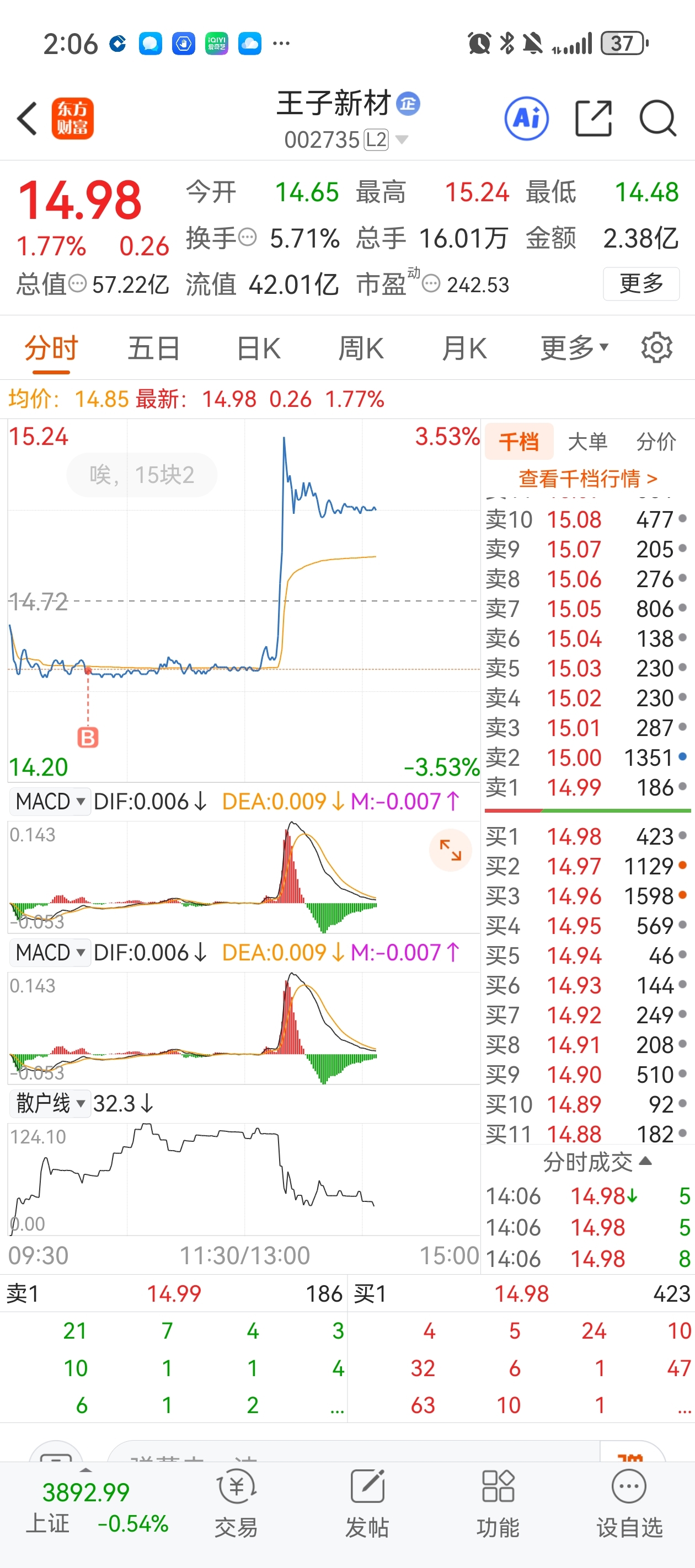Open the AI assistant icon
This screenshot has width=695, height=1568.
point(526,118)
